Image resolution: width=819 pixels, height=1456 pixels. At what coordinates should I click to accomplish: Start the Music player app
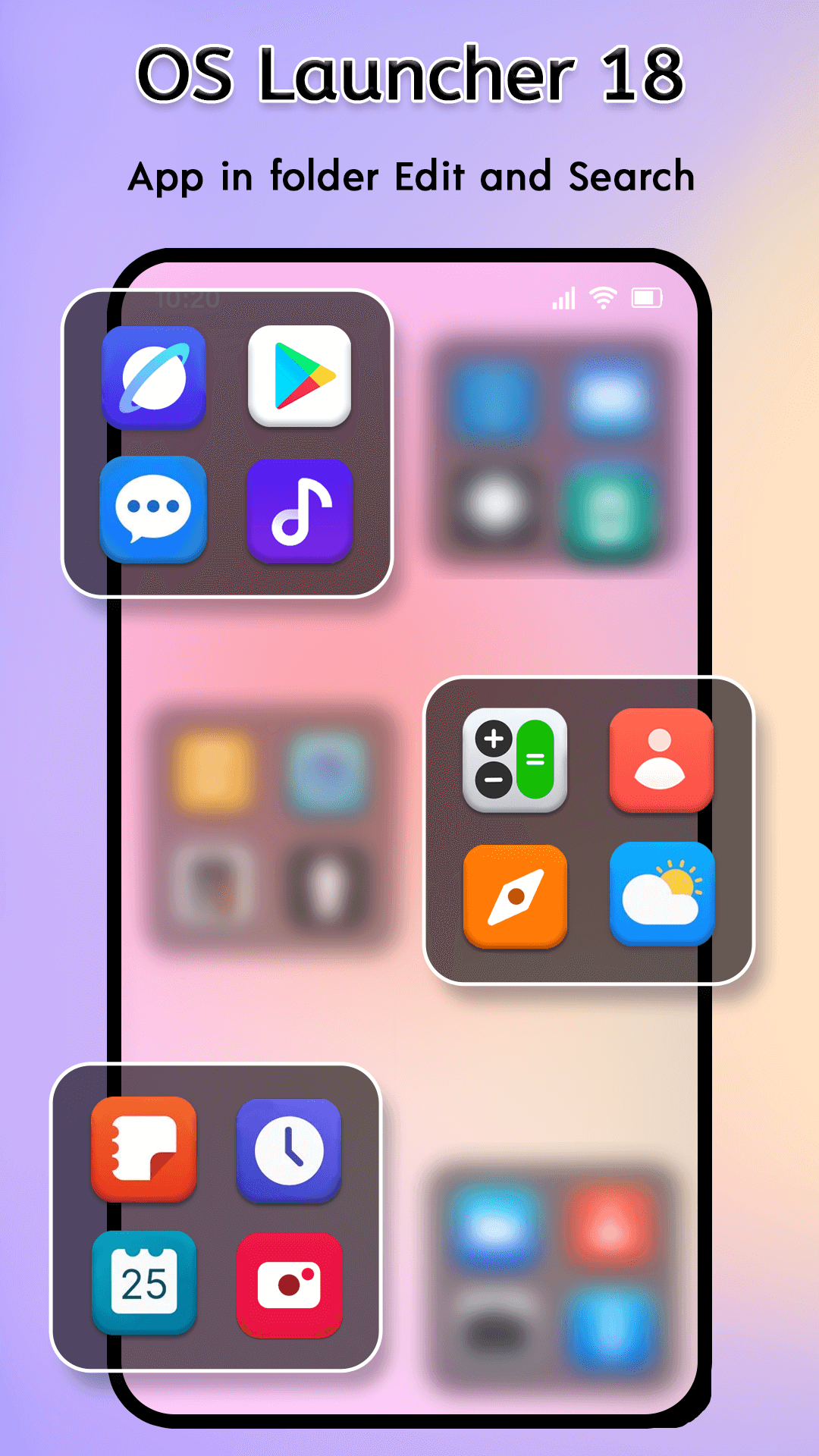click(x=300, y=510)
